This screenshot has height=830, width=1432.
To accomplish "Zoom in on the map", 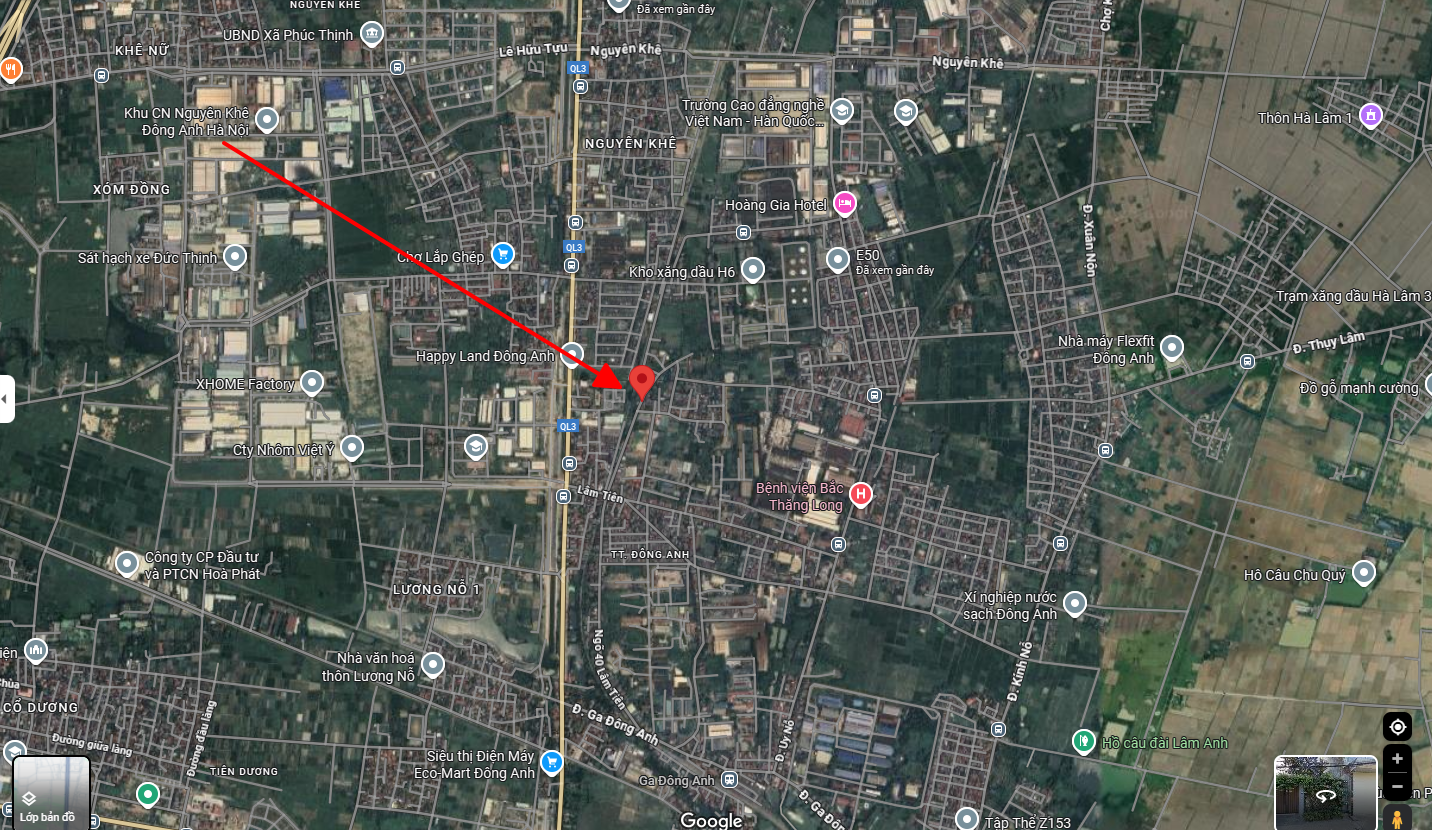I will (x=1397, y=758).
